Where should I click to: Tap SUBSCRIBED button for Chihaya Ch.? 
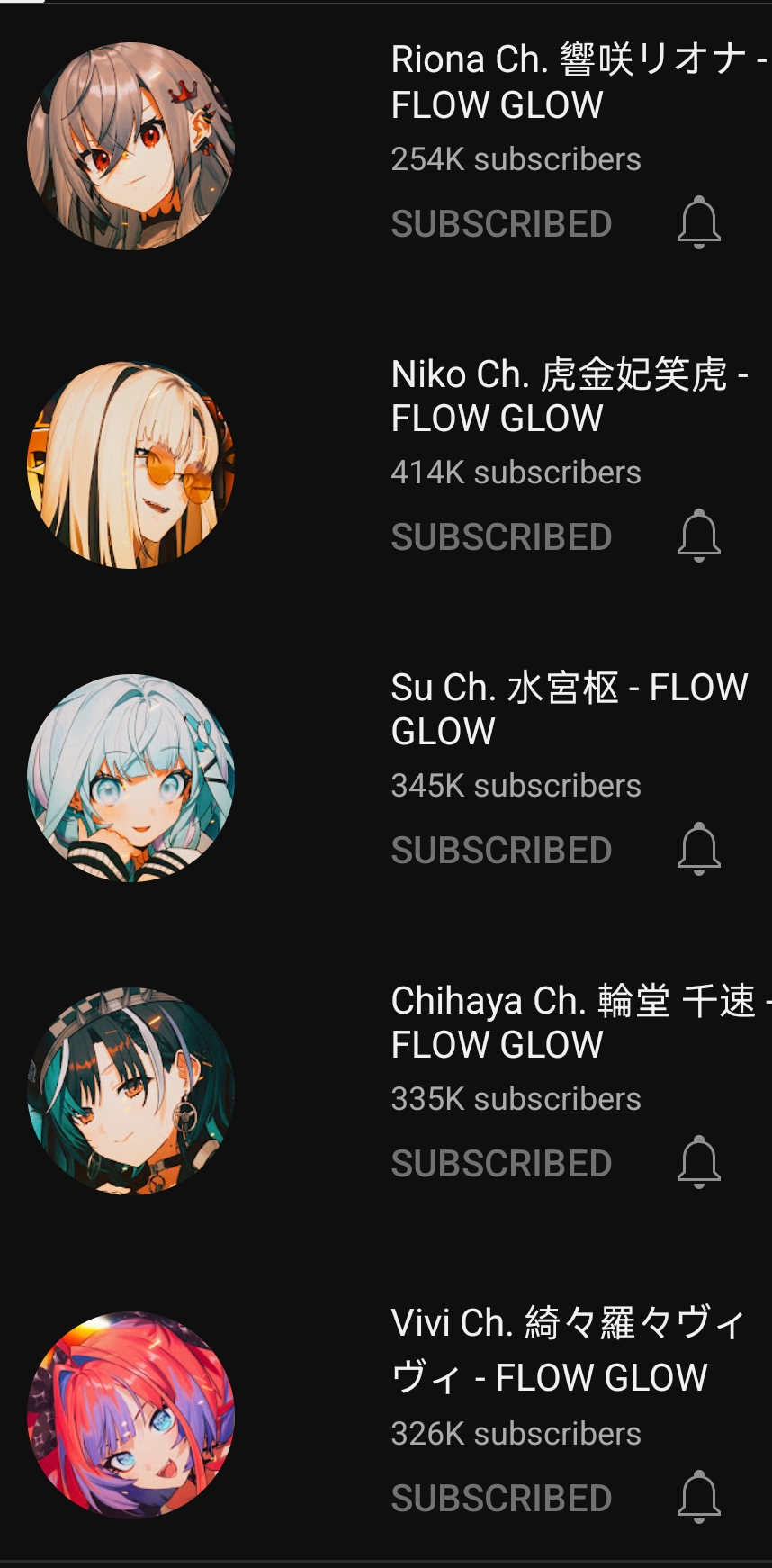coord(501,1164)
